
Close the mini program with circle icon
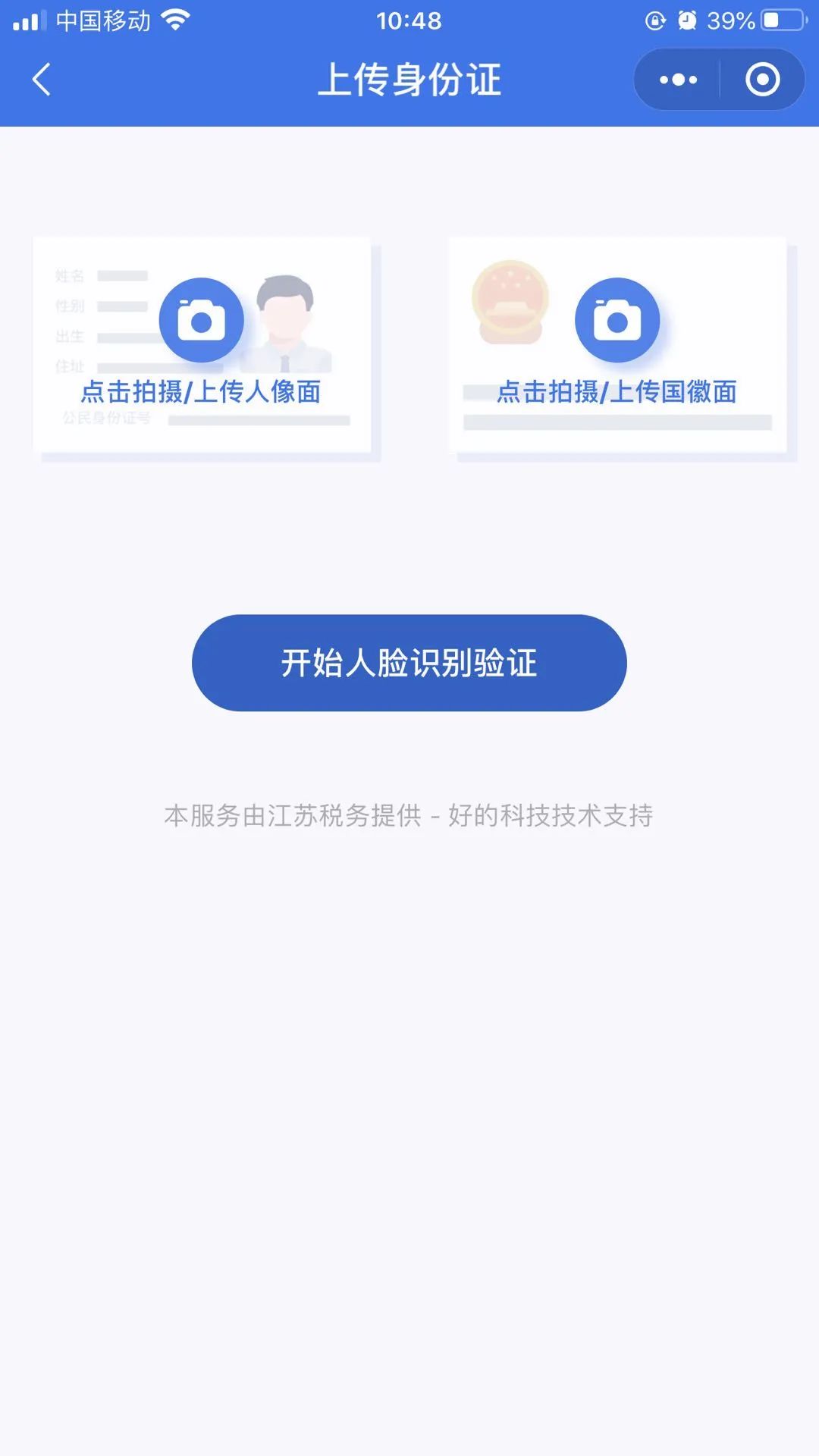[762, 80]
